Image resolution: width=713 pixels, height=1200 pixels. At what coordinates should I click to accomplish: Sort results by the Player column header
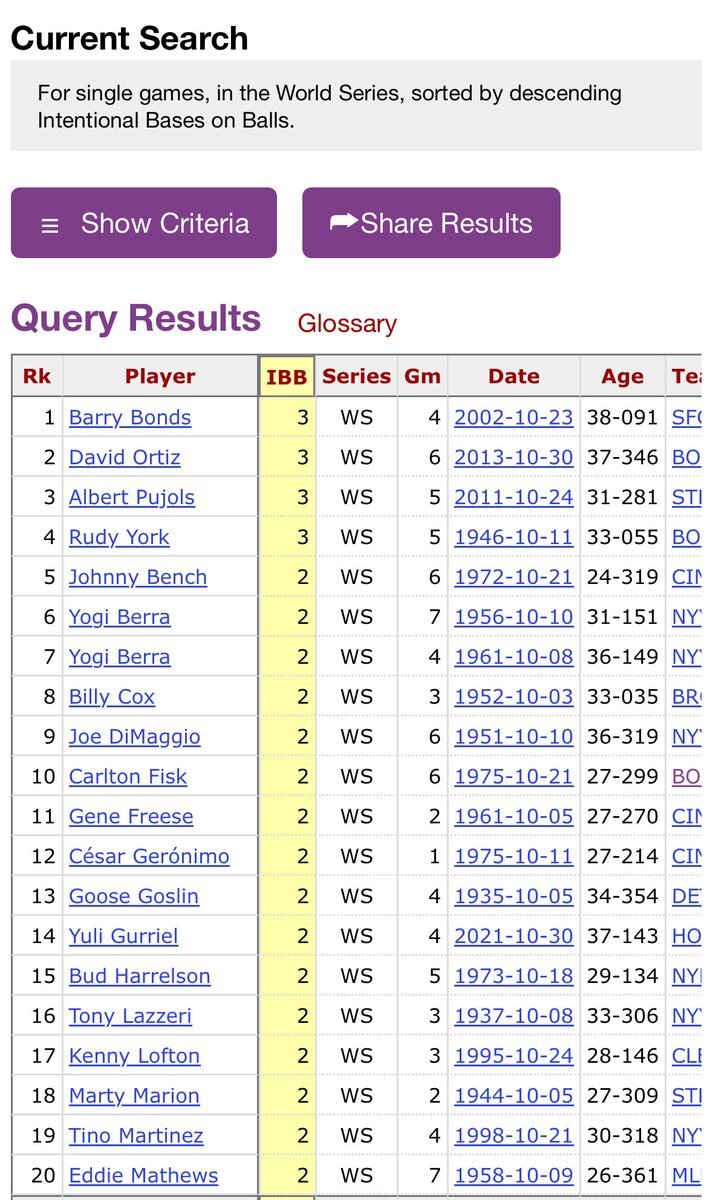point(160,377)
